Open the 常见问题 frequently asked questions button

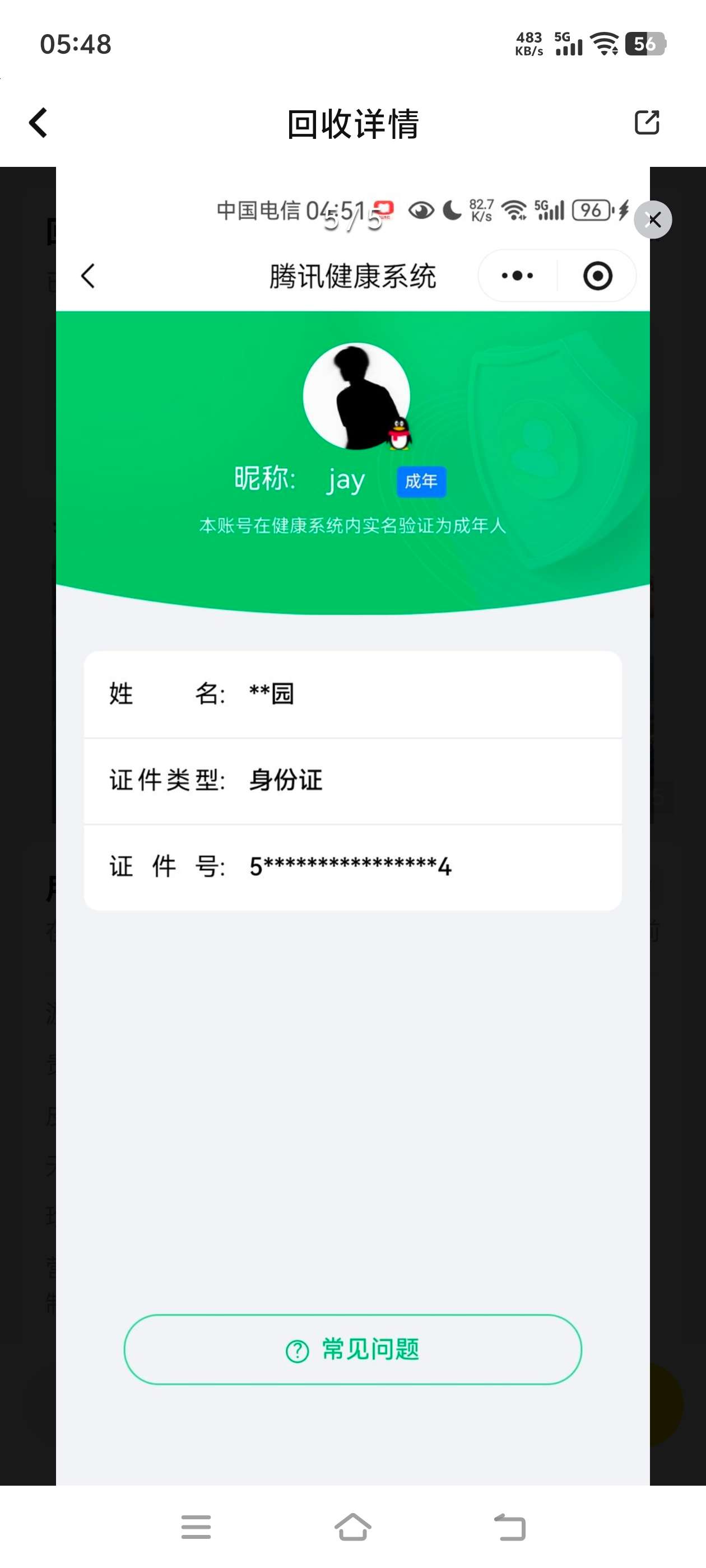352,1349
